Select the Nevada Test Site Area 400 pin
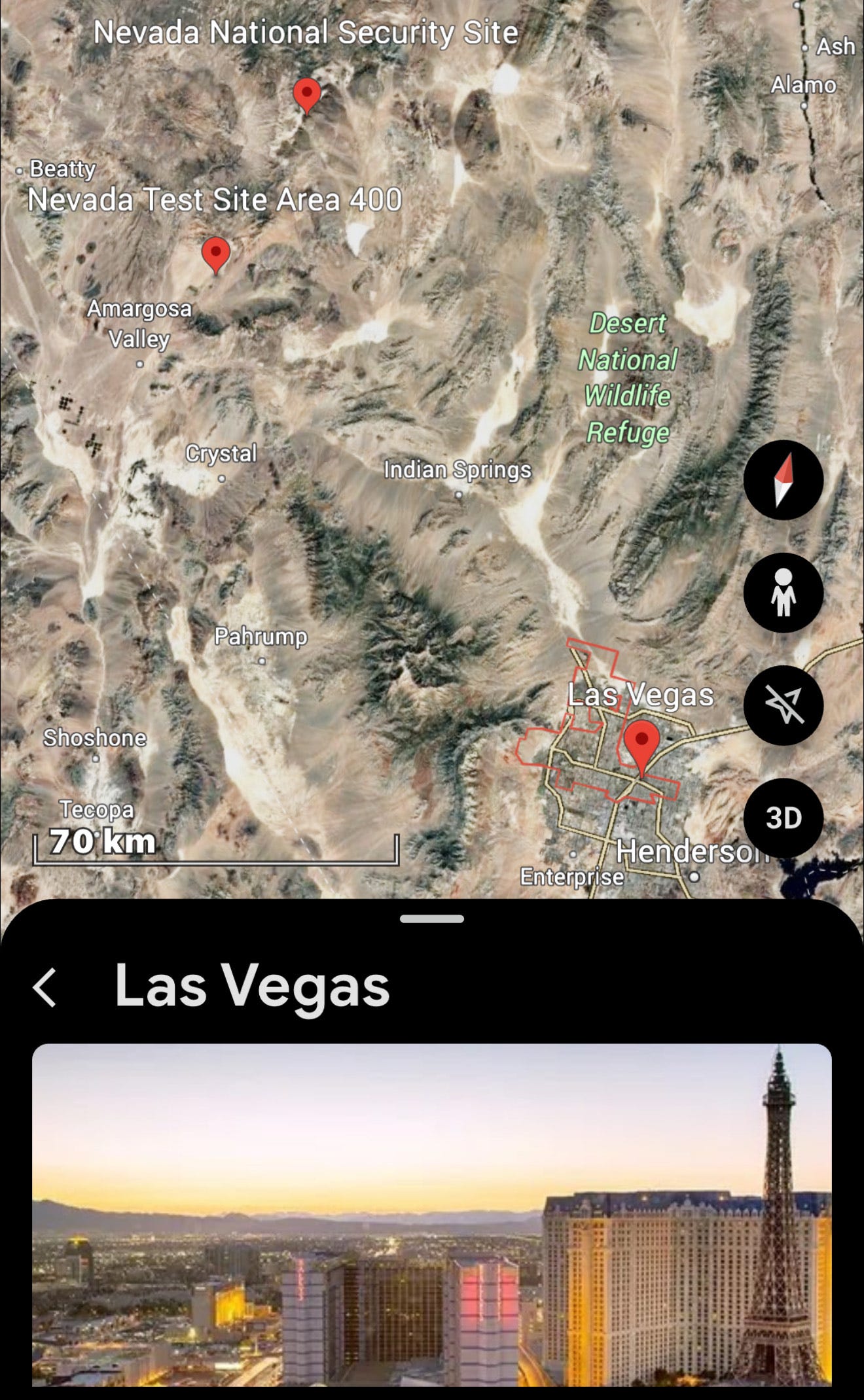 (x=215, y=255)
